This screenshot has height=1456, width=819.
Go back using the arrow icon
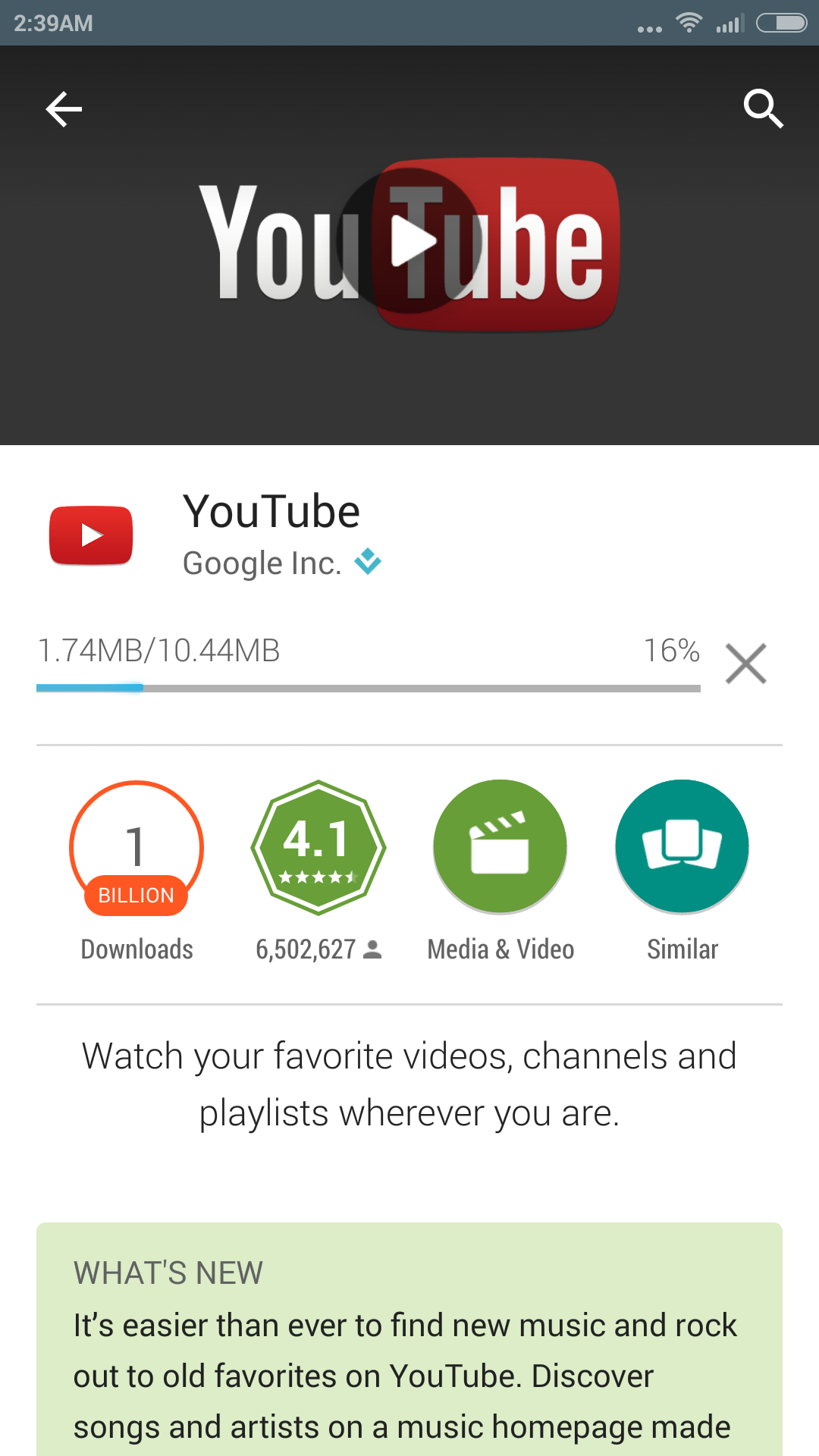(x=64, y=109)
